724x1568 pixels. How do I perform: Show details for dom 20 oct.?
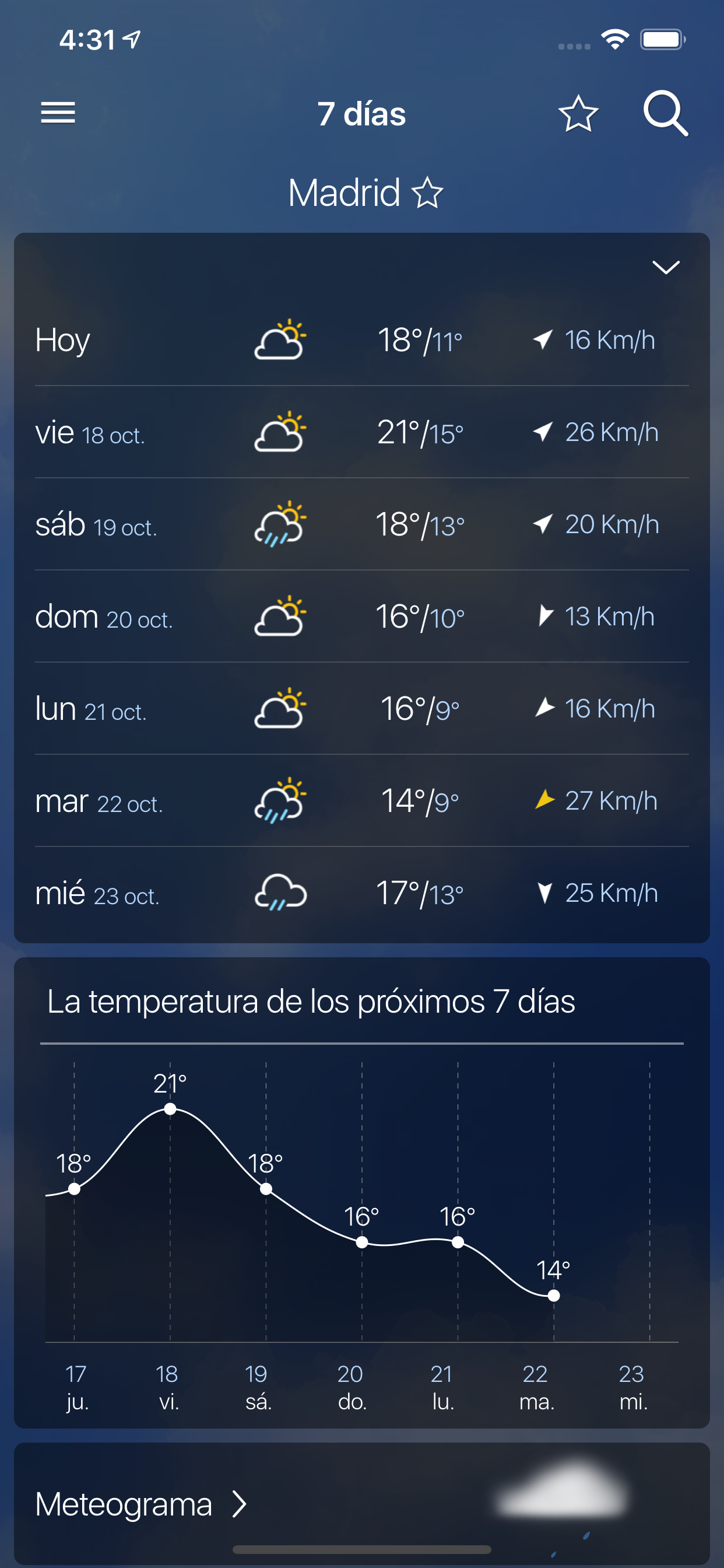pyautogui.click(x=361, y=617)
